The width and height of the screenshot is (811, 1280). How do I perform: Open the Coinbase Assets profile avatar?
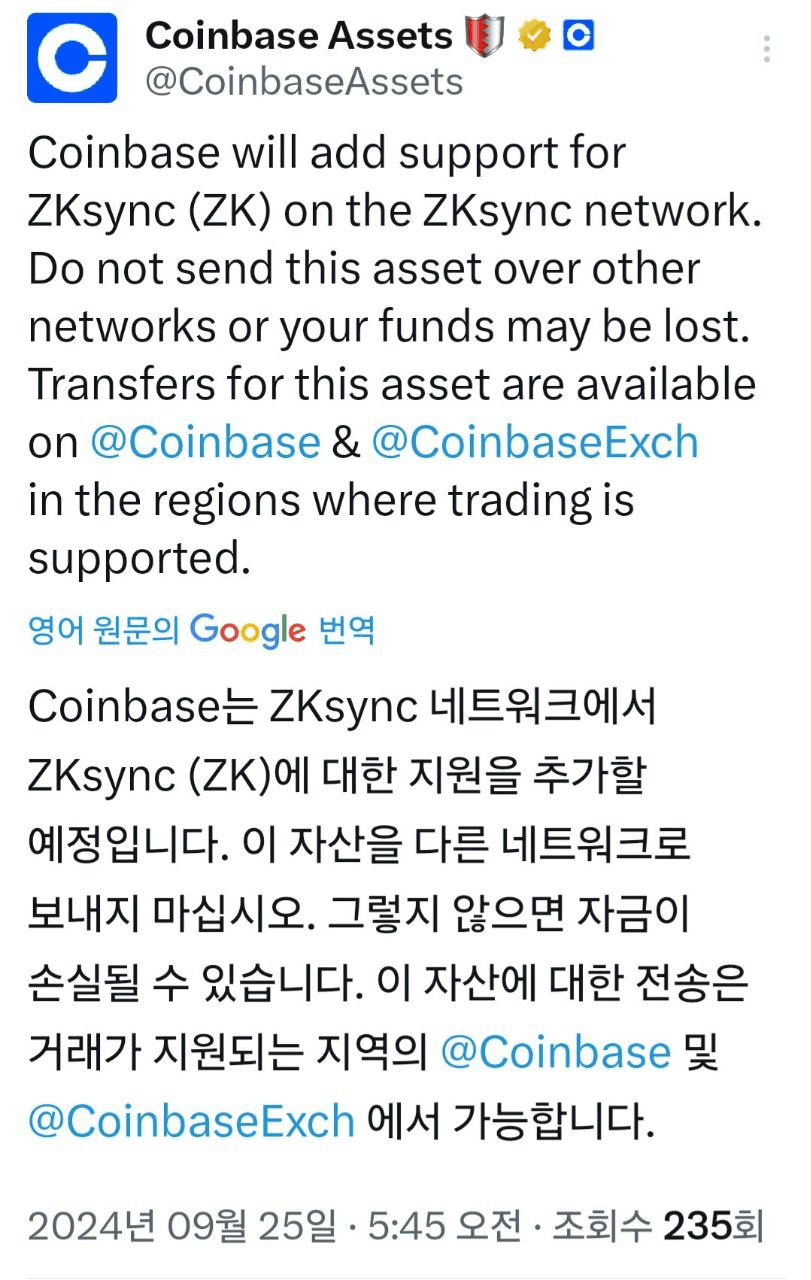coord(70,59)
